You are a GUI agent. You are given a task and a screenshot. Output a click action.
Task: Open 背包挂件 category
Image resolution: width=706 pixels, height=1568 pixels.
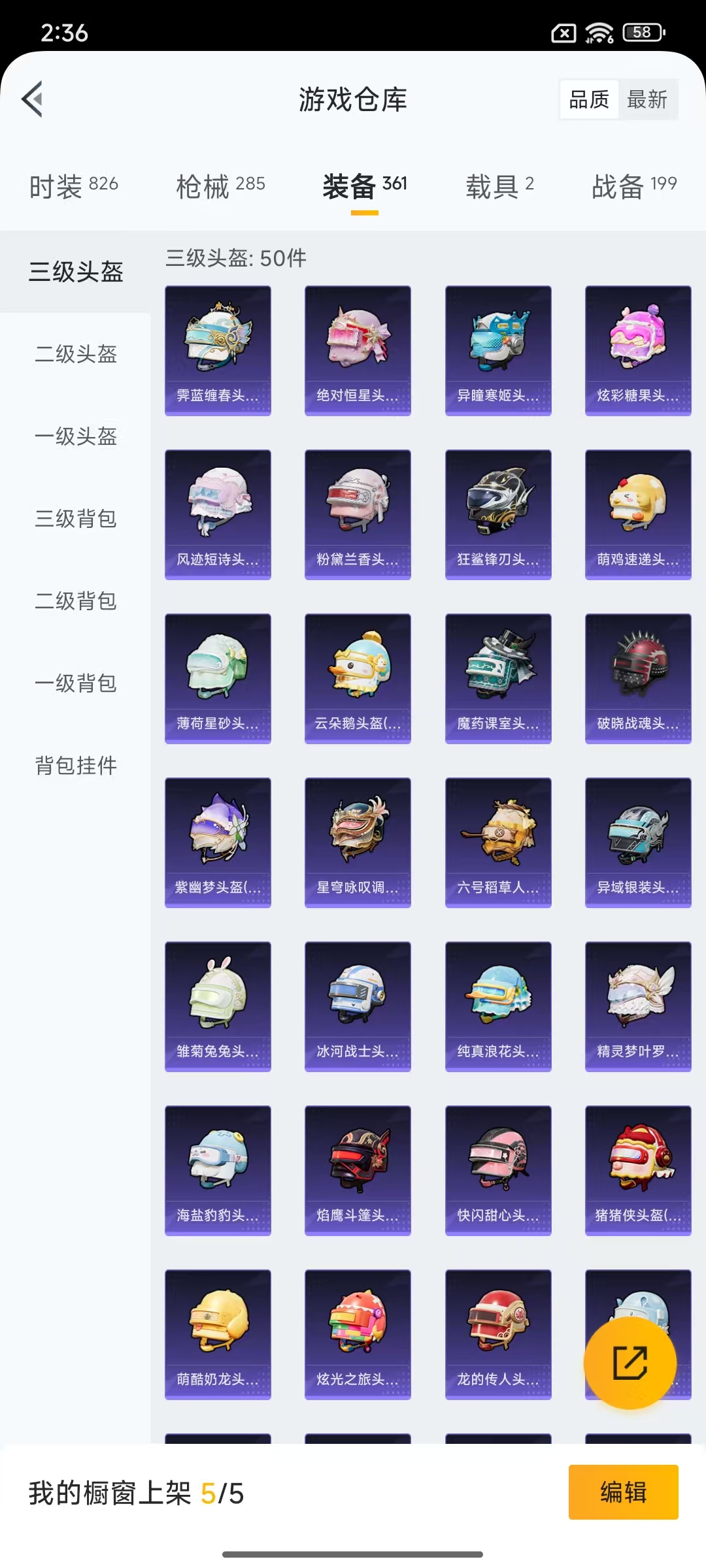point(76,766)
